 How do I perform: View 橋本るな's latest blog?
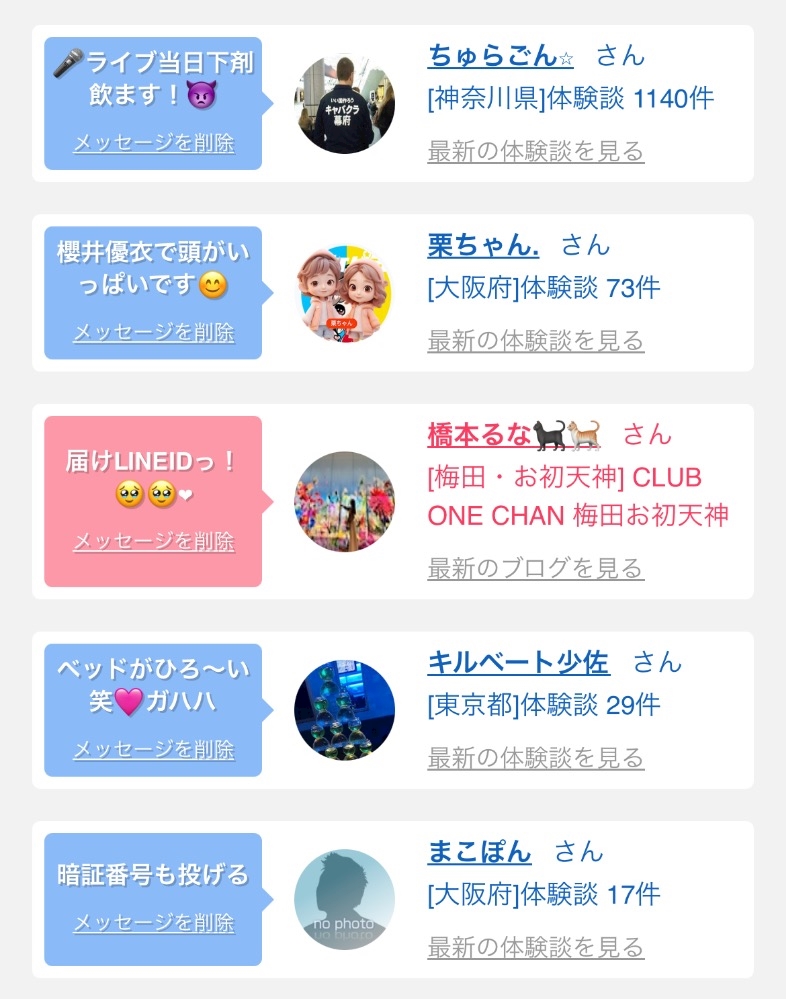535,568
